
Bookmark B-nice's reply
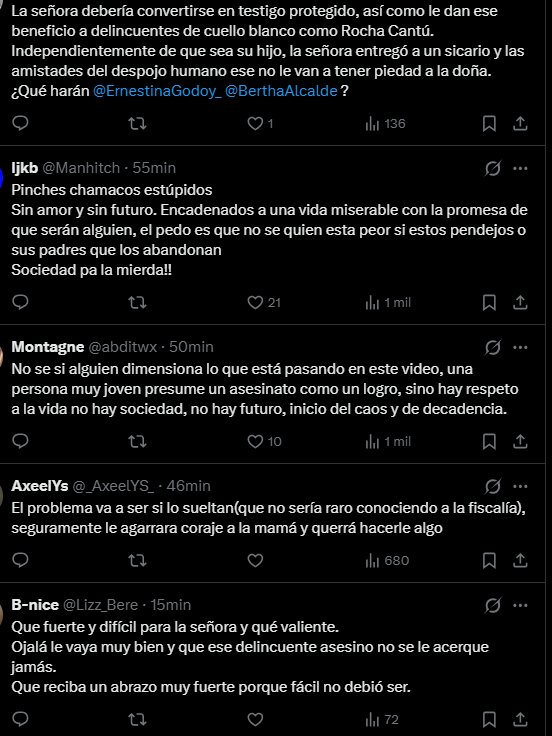pos(489,719)
